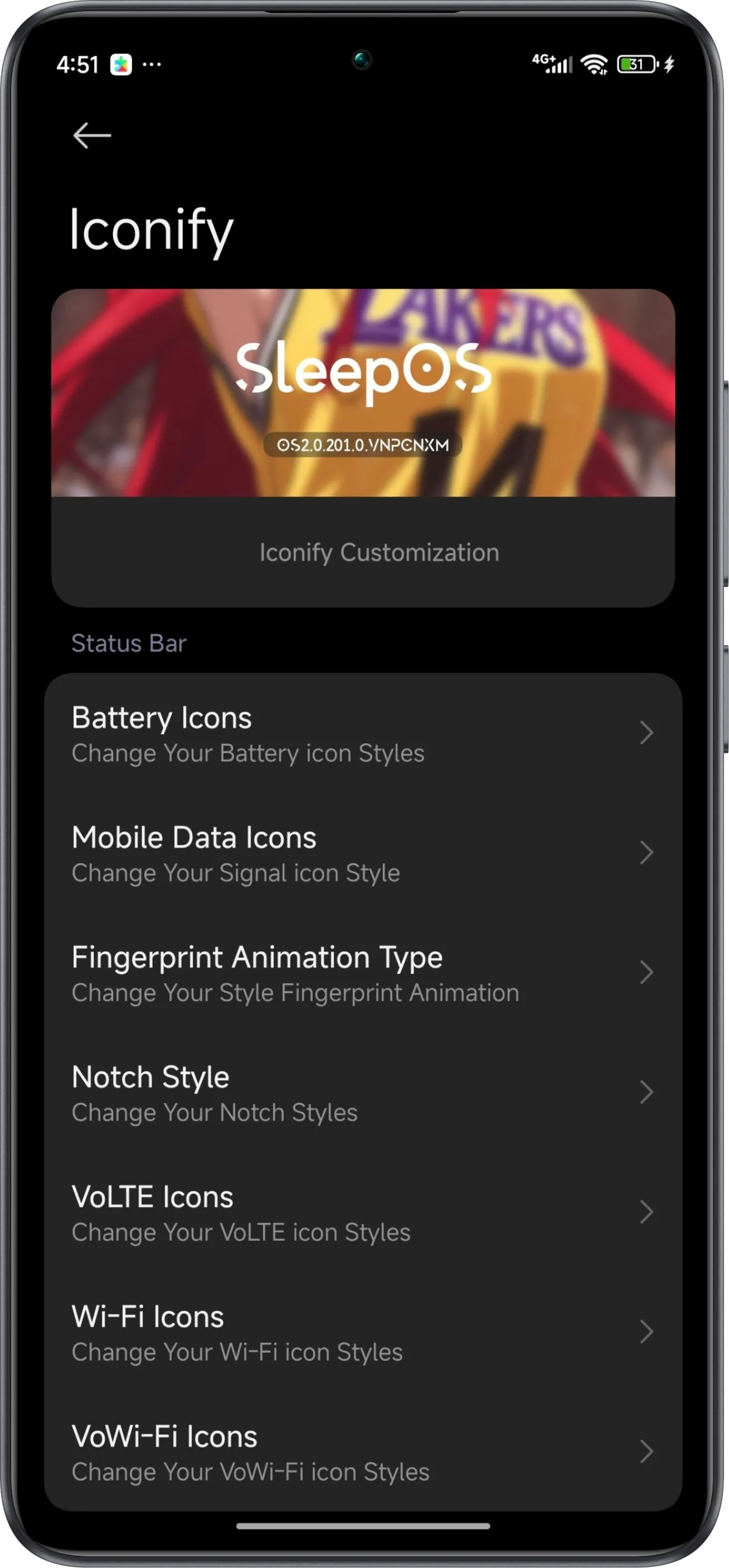Tap the OS2.0.201.0.VNPCNXM version badge
Screen dimensions: 729x1568
tap(365, 444)
